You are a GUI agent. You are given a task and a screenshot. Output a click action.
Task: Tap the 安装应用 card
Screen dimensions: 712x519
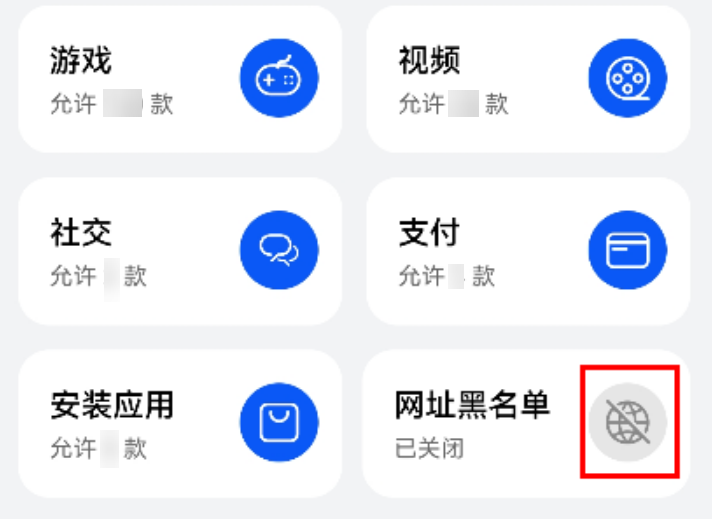click(x=180, y=423)
